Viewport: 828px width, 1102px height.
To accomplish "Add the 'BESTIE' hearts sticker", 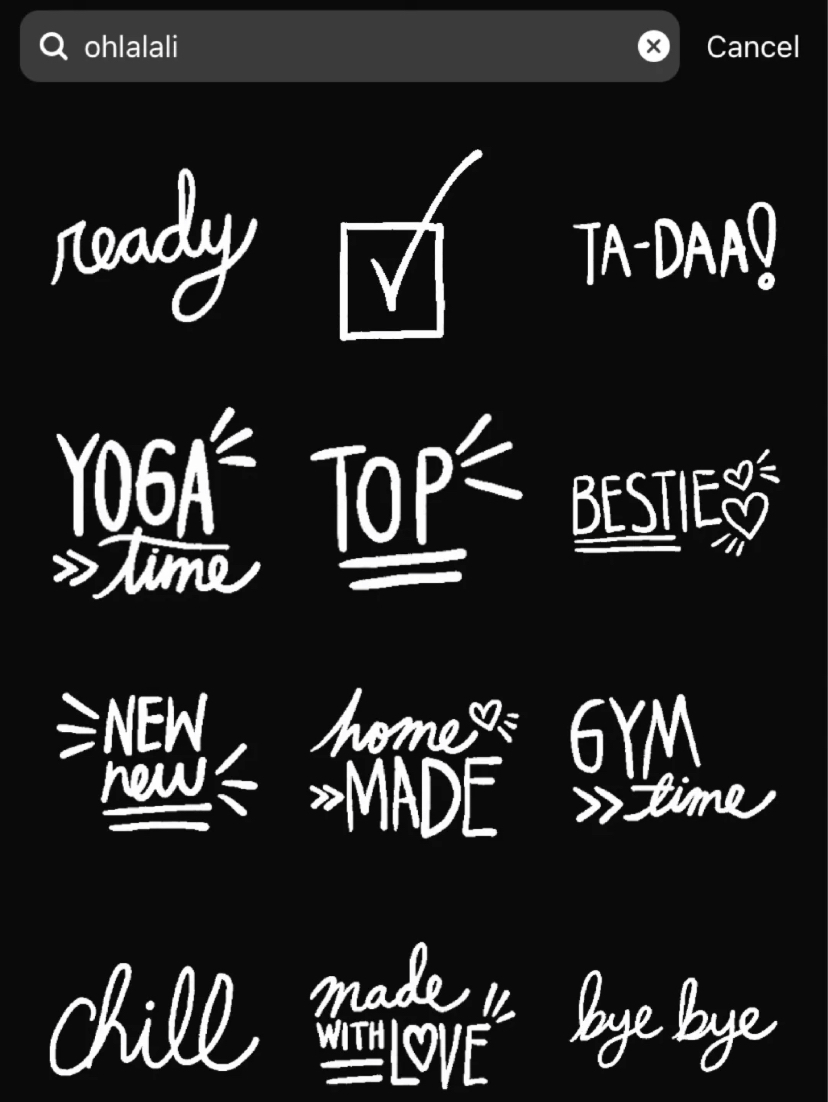I will (x=674, y=505).
